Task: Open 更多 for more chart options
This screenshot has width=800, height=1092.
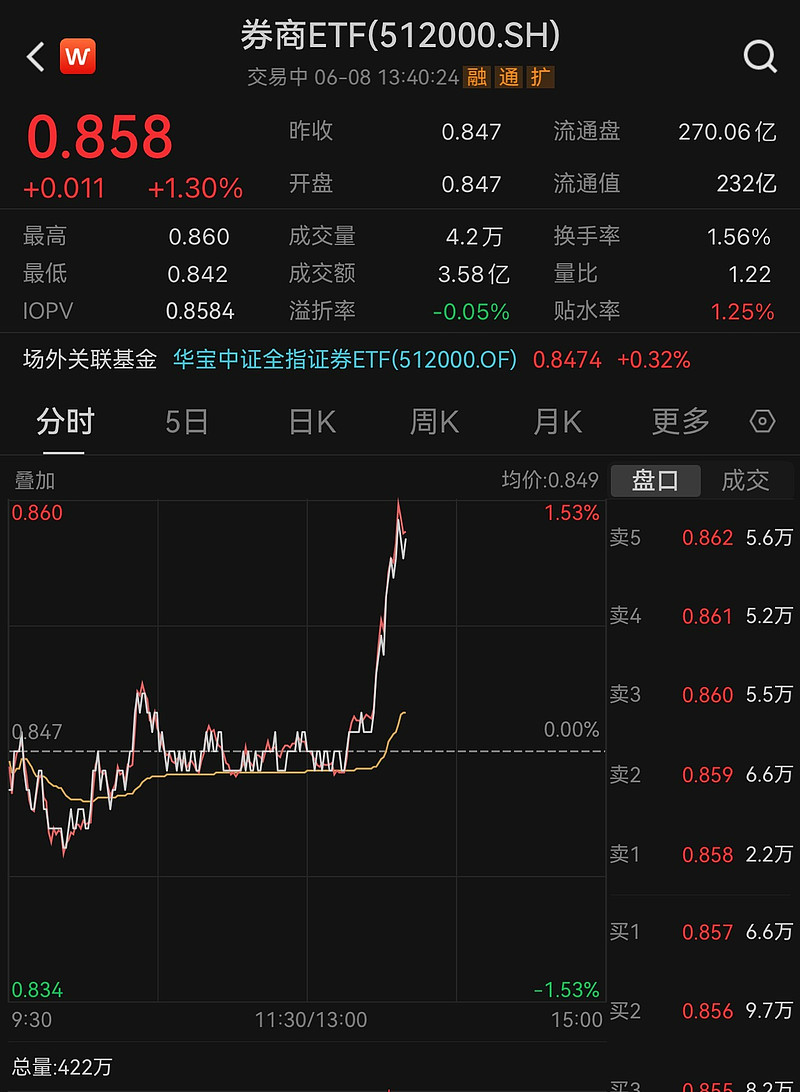Action: (x=680, y=422)
